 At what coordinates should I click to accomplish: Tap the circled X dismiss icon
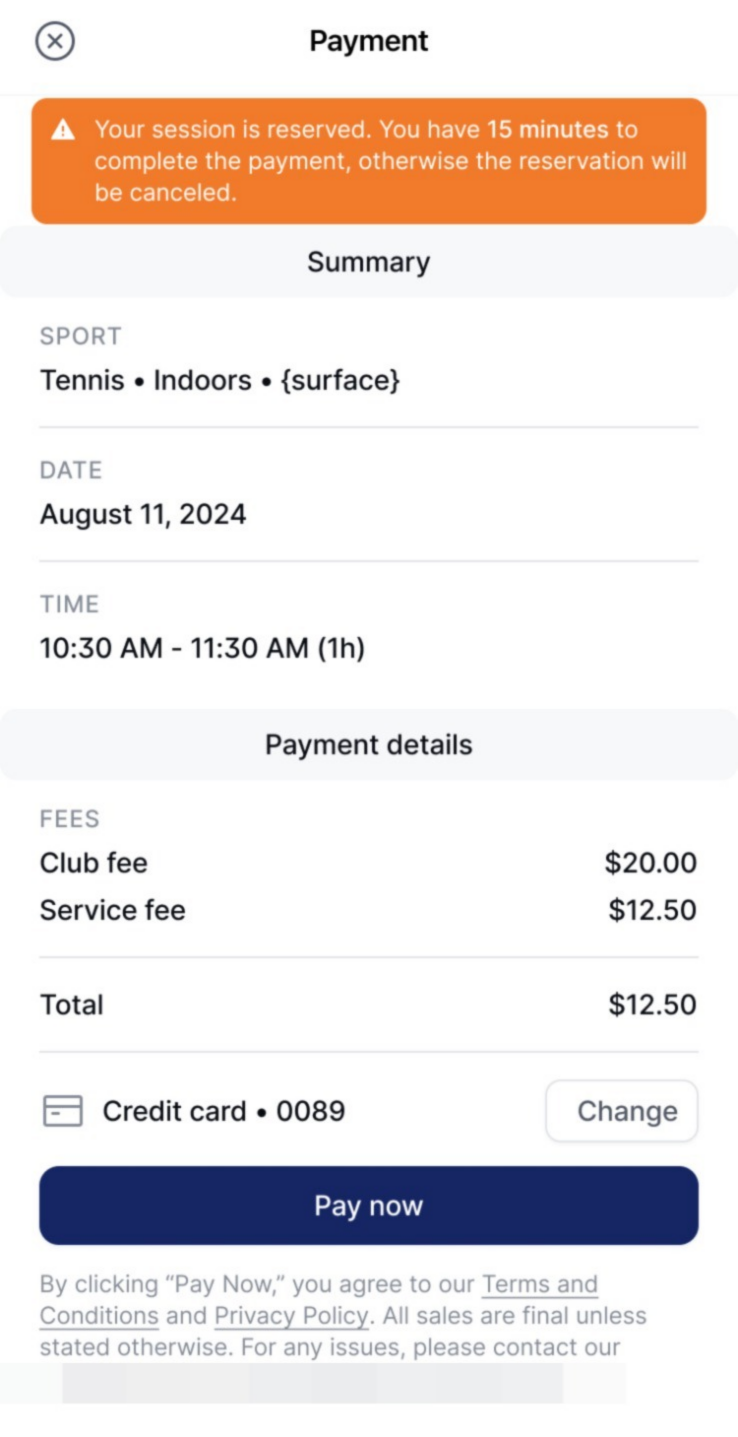[54, 41]
